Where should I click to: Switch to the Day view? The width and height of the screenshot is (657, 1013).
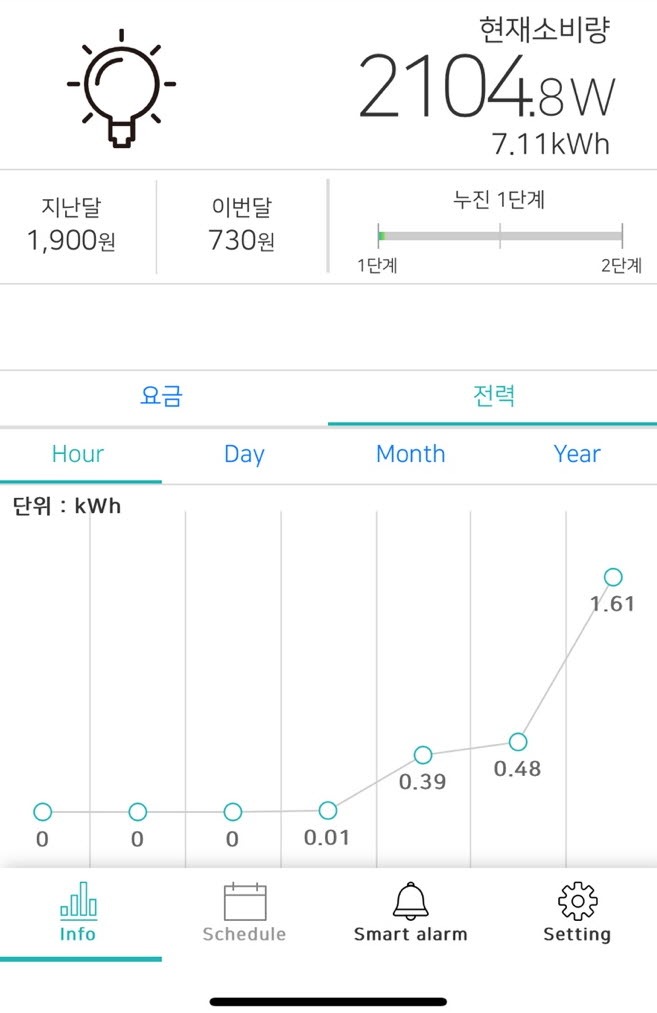(244, 454)
